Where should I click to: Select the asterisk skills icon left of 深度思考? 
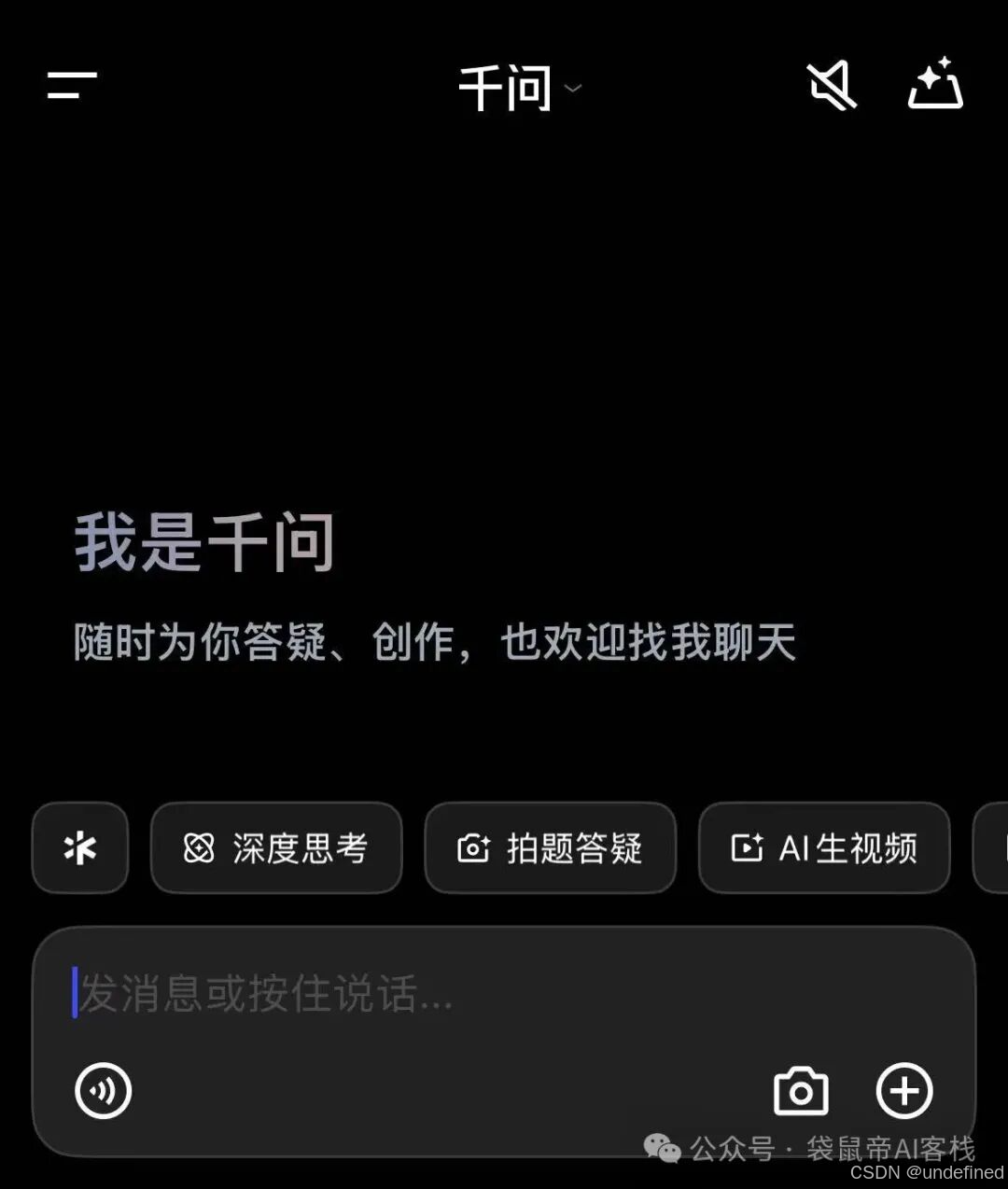(80, 848)
